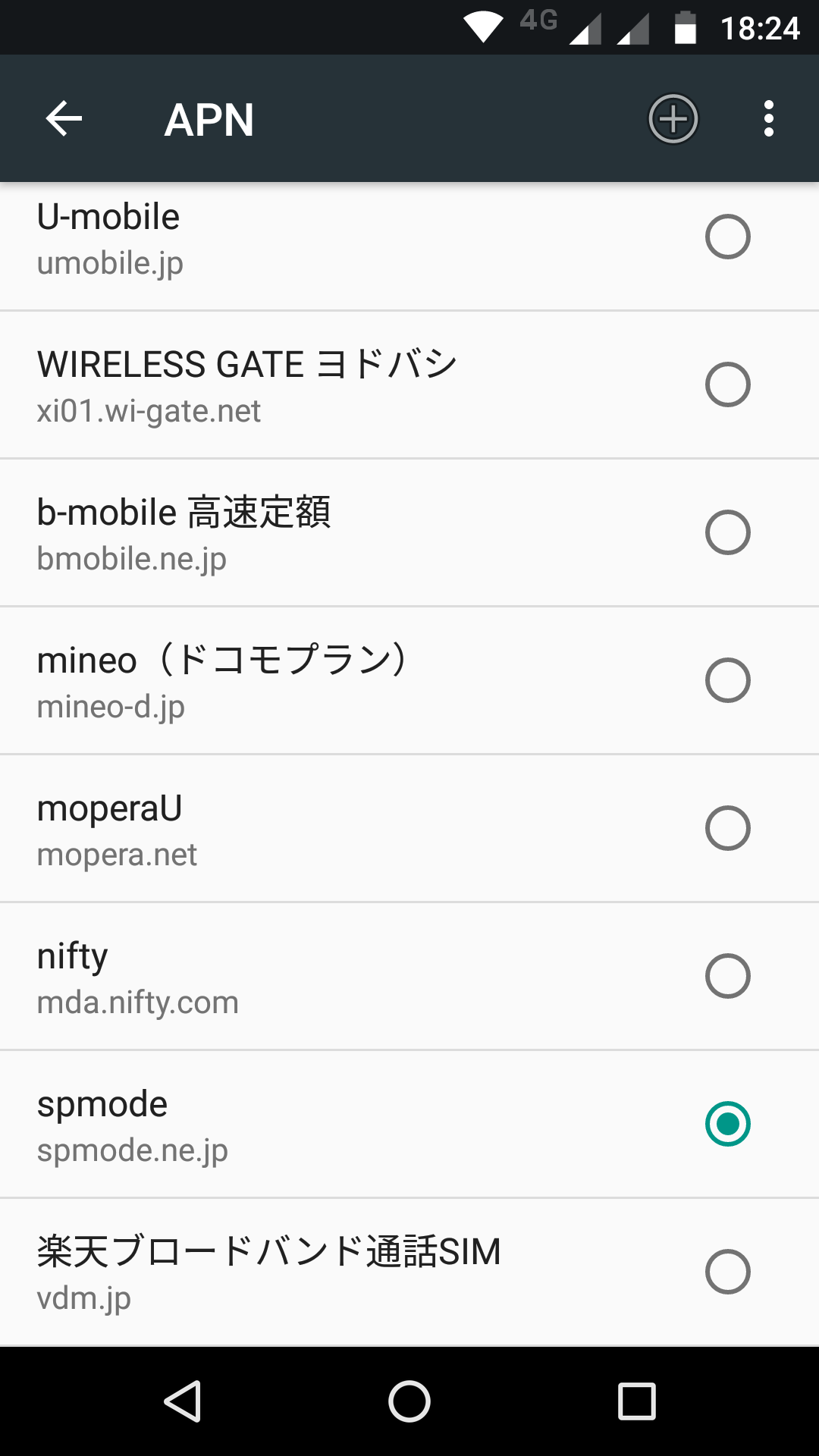Select the vdm.jp radio button
This screenshot has width=819, height=1456.
(x=727, y=1272)
